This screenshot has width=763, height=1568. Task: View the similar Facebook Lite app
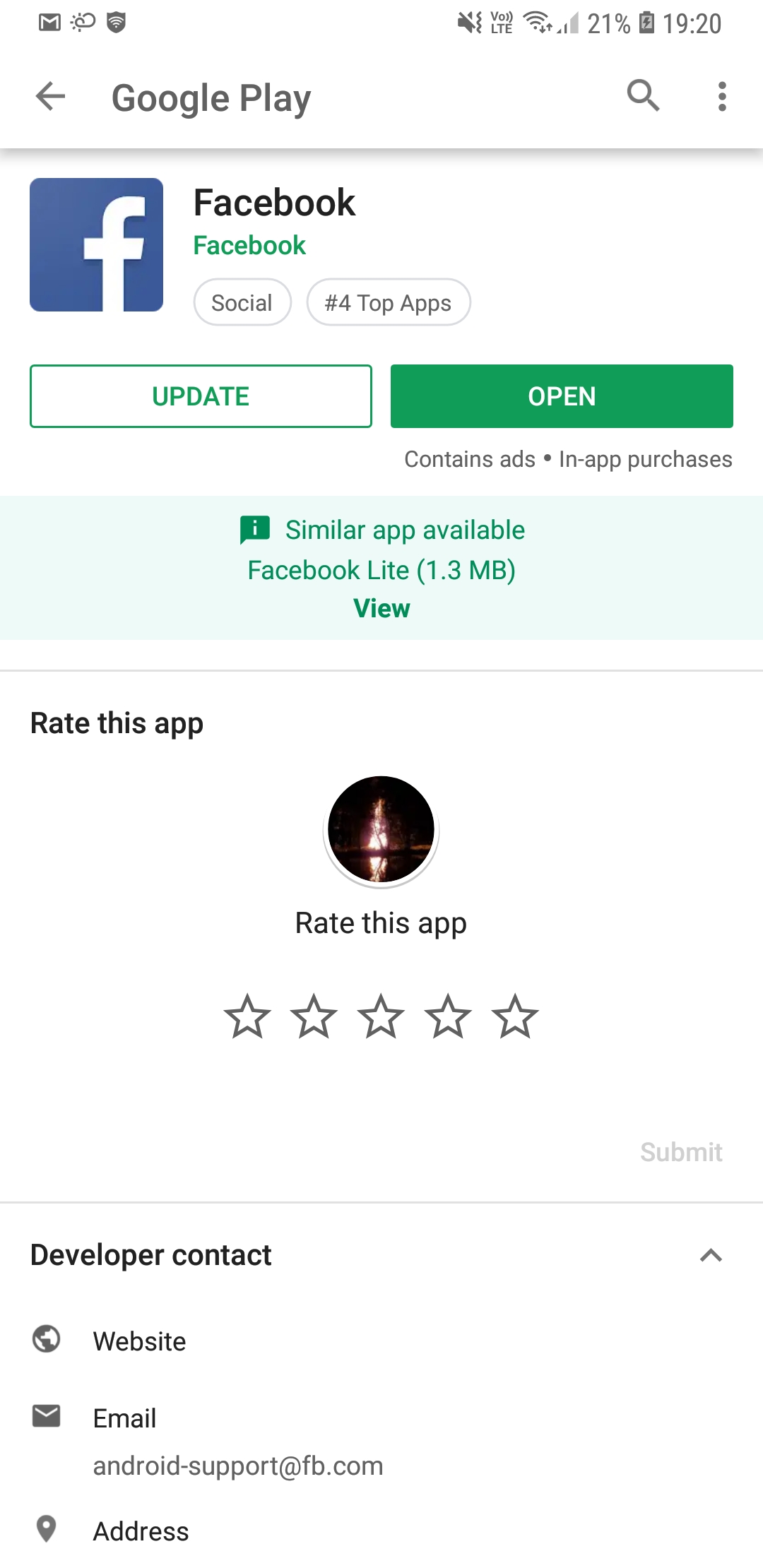pos(381,608)
